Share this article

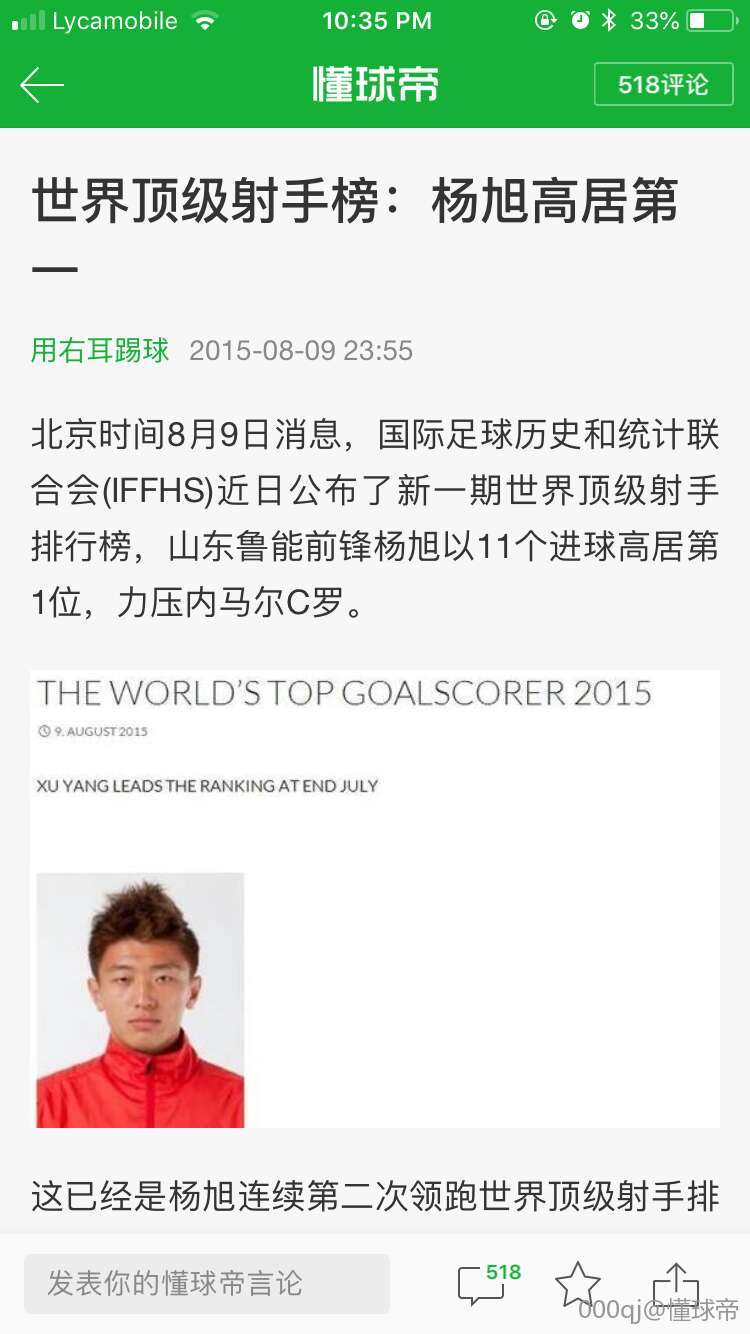[675, 1282]
